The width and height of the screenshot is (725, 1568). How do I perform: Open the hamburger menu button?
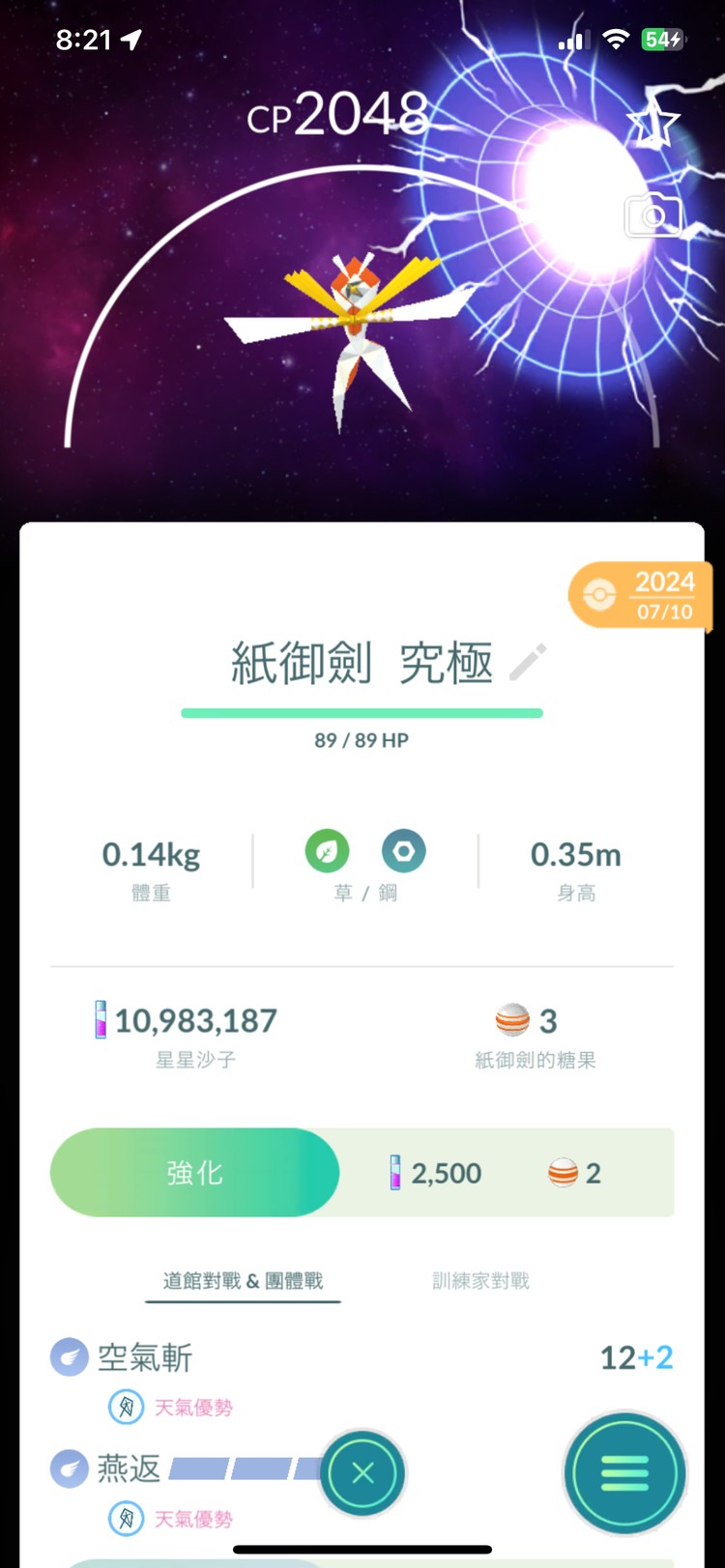coord(623,1473)
